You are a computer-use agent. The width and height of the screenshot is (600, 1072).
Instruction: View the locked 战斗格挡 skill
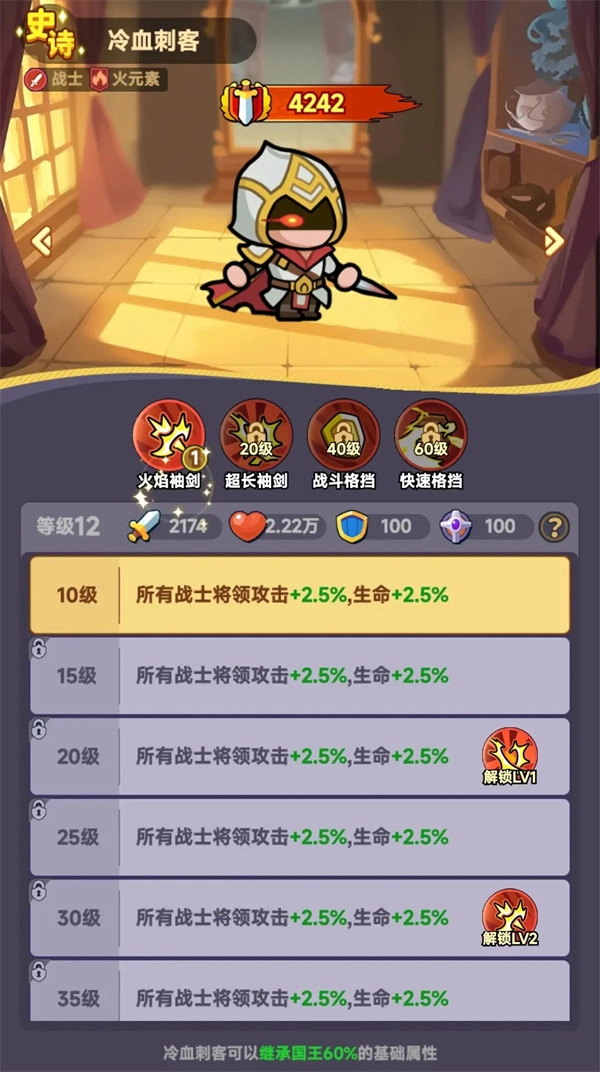coord(342,435)
